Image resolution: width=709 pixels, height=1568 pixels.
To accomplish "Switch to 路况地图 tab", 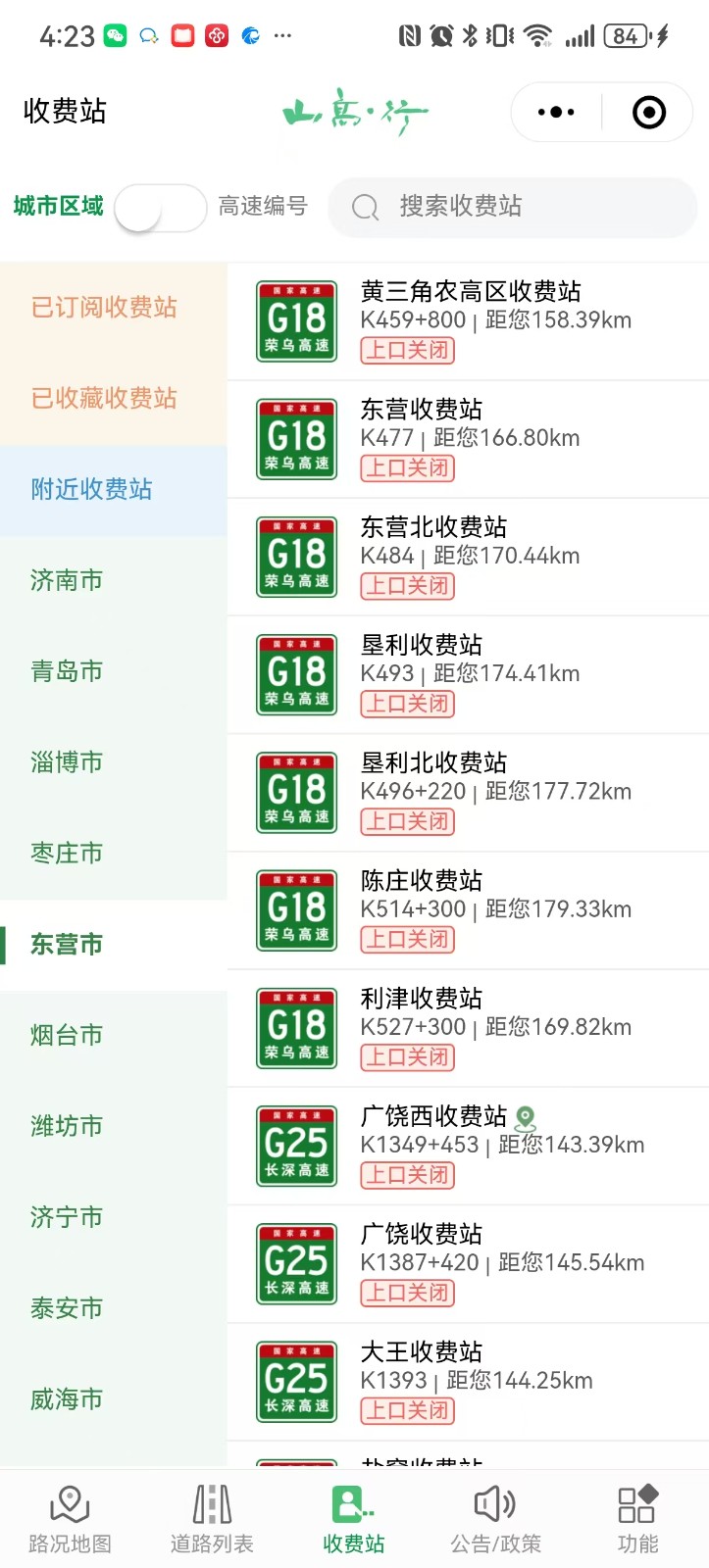I will click(x=70, y=1519).
